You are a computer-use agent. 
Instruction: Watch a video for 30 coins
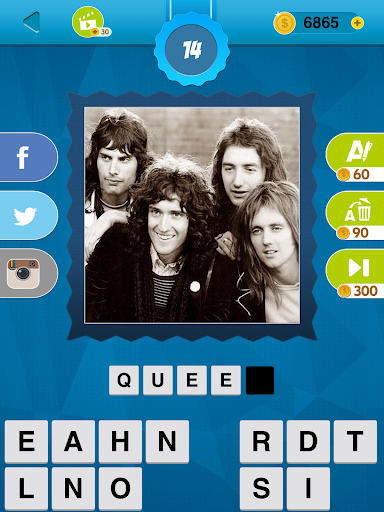[x=91, y=22]
